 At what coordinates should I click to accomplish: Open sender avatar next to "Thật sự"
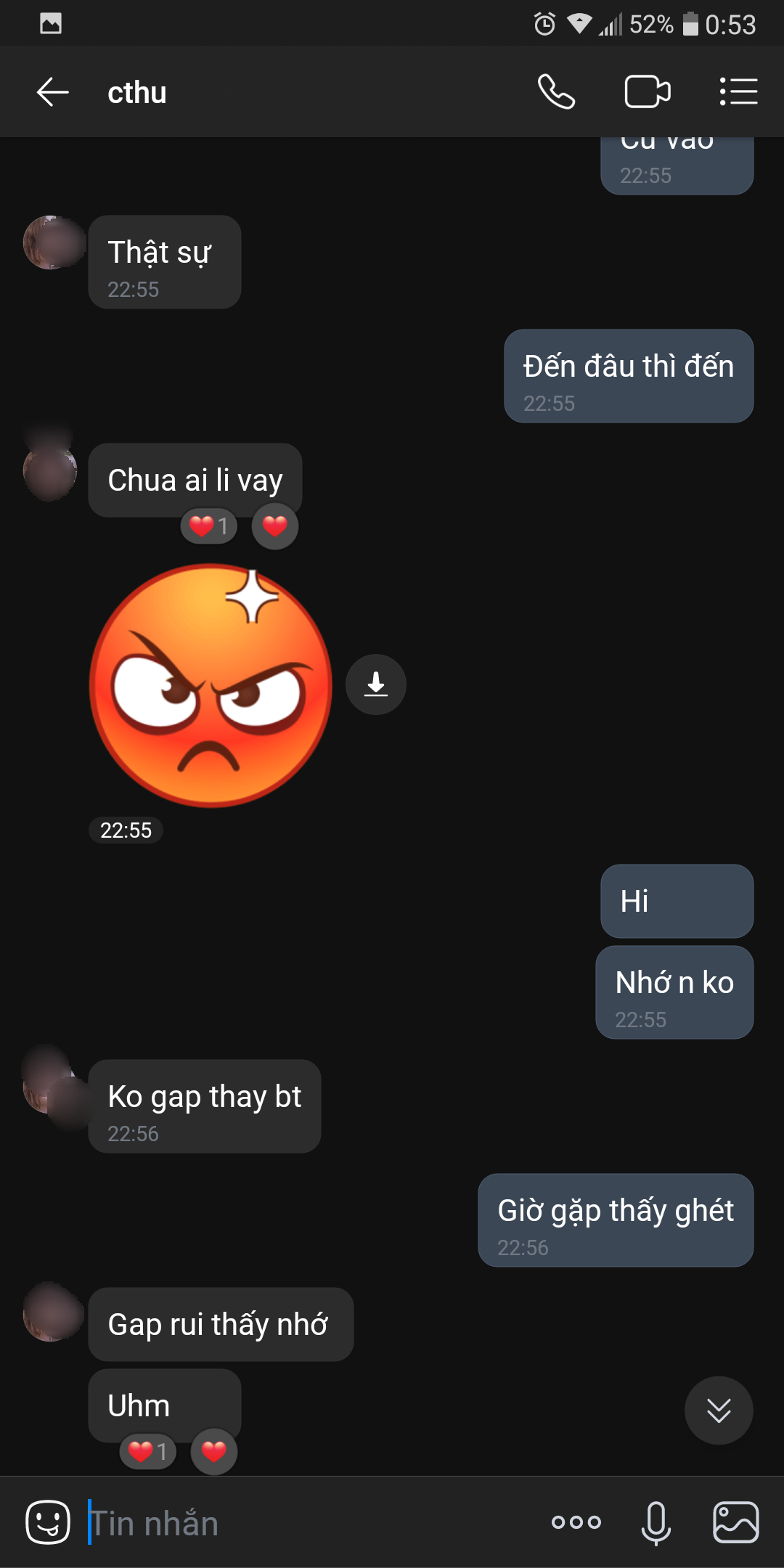coord(51,242)
